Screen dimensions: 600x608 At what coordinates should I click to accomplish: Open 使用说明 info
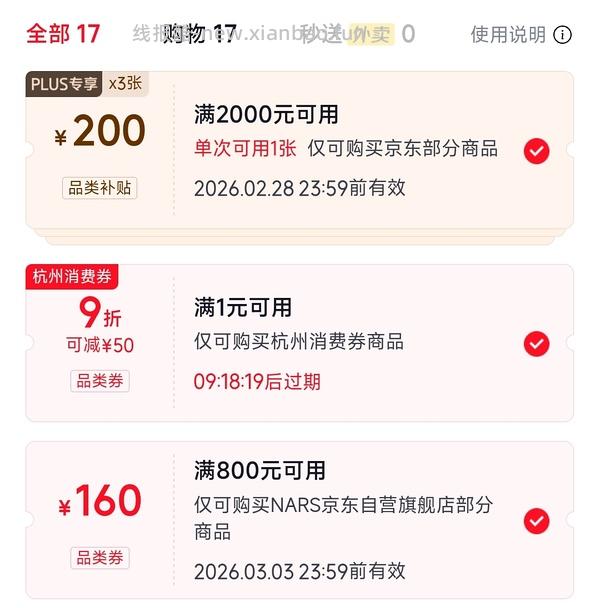point(520,34)
